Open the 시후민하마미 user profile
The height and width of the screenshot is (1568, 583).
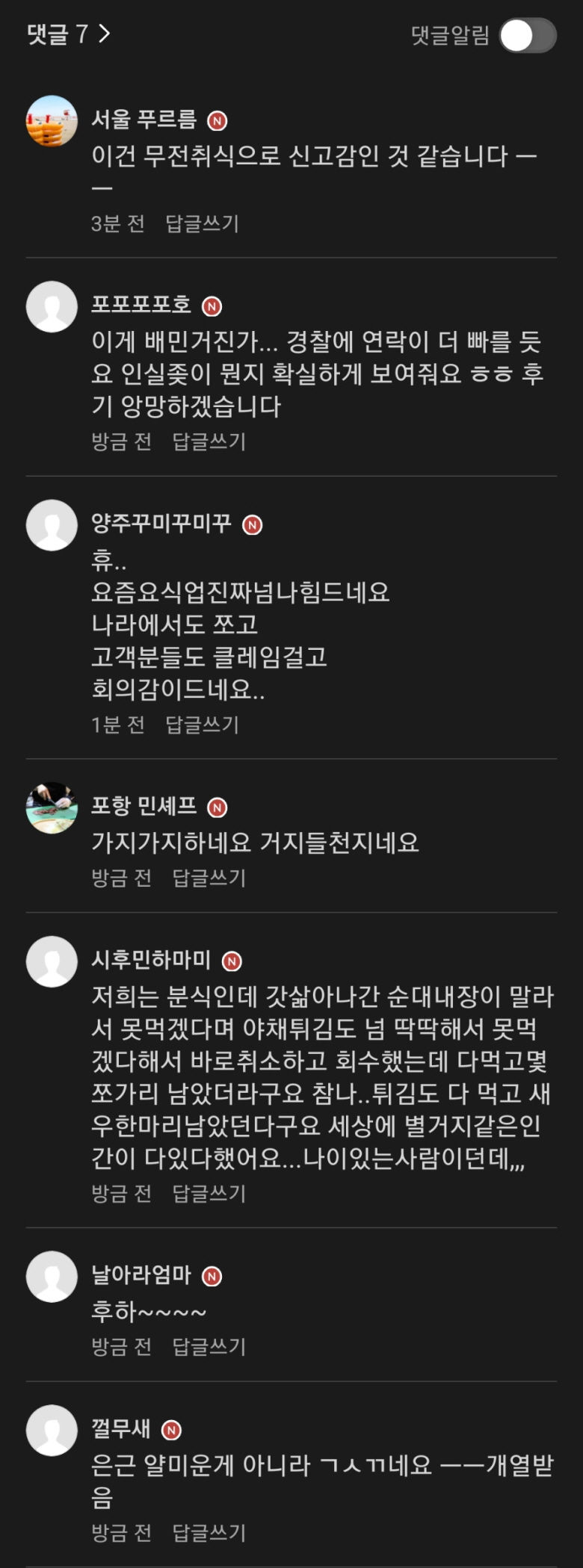click(151, 960)
